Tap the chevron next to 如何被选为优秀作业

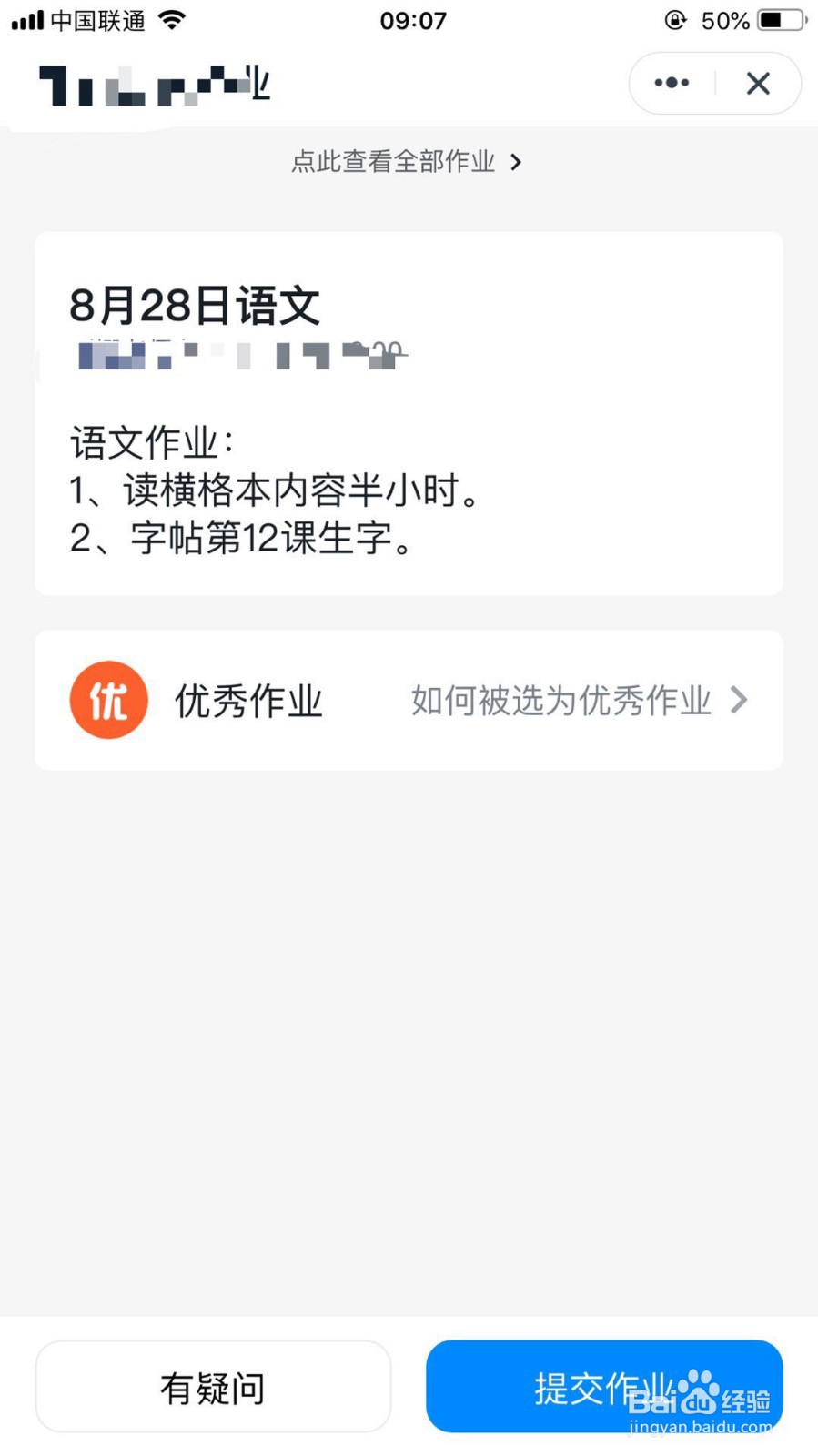click(741, 700)
